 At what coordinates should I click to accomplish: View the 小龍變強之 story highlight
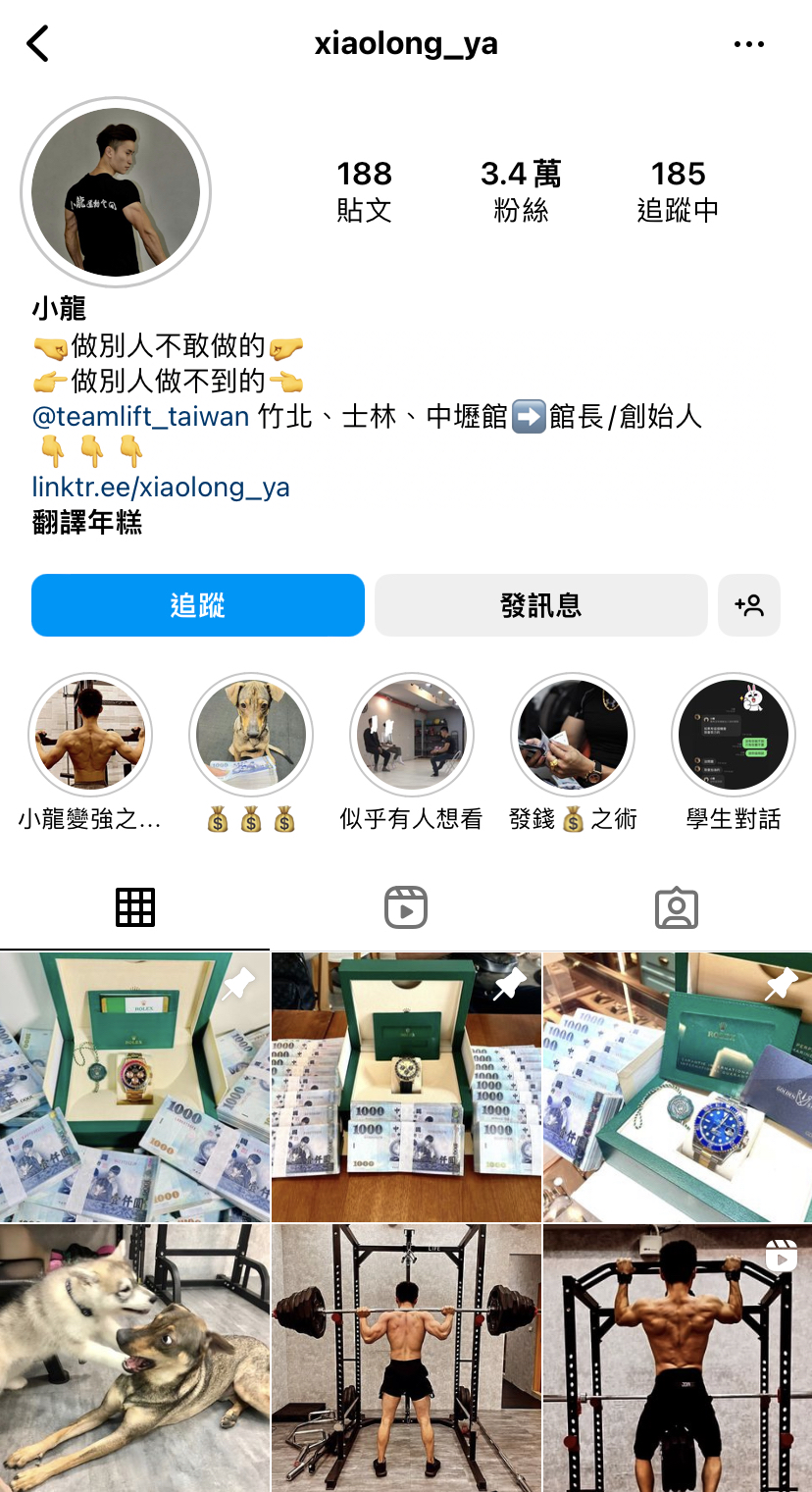(x=90, y=735)
